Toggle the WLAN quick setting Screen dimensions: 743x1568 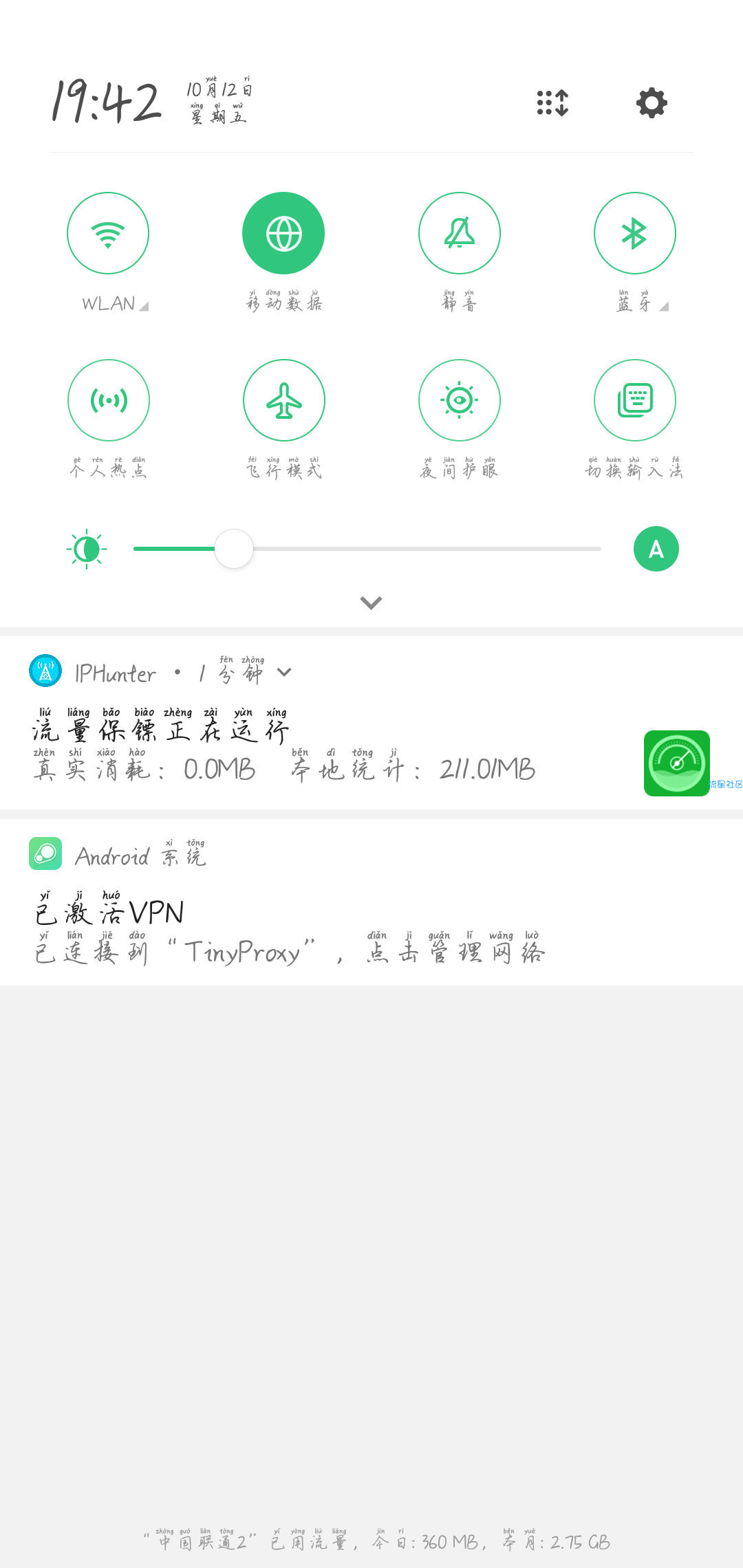(x=108, y=233)
